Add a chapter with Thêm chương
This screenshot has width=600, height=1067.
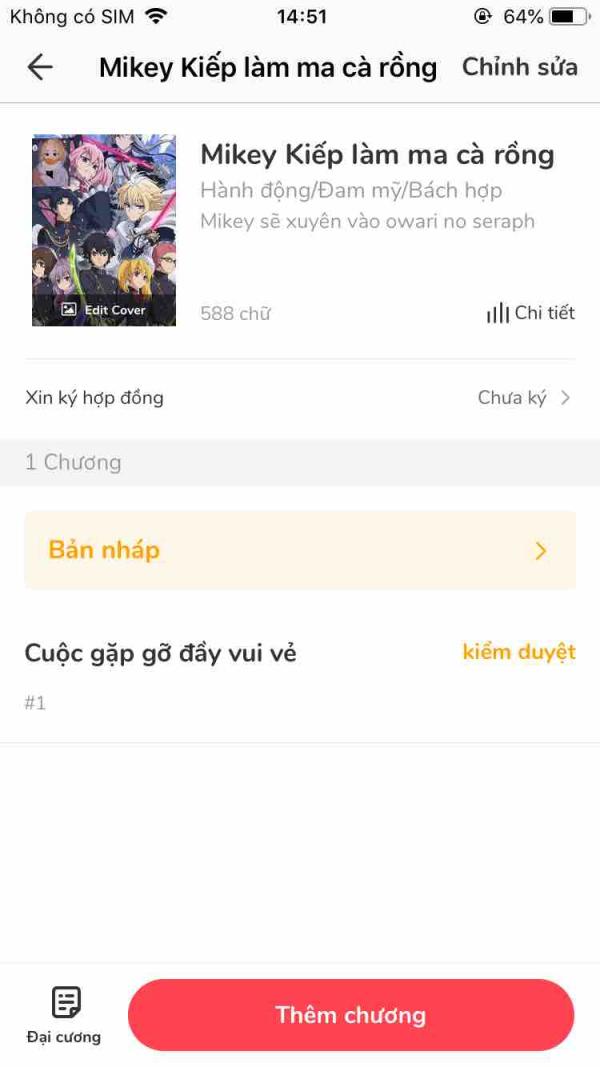351,1015
